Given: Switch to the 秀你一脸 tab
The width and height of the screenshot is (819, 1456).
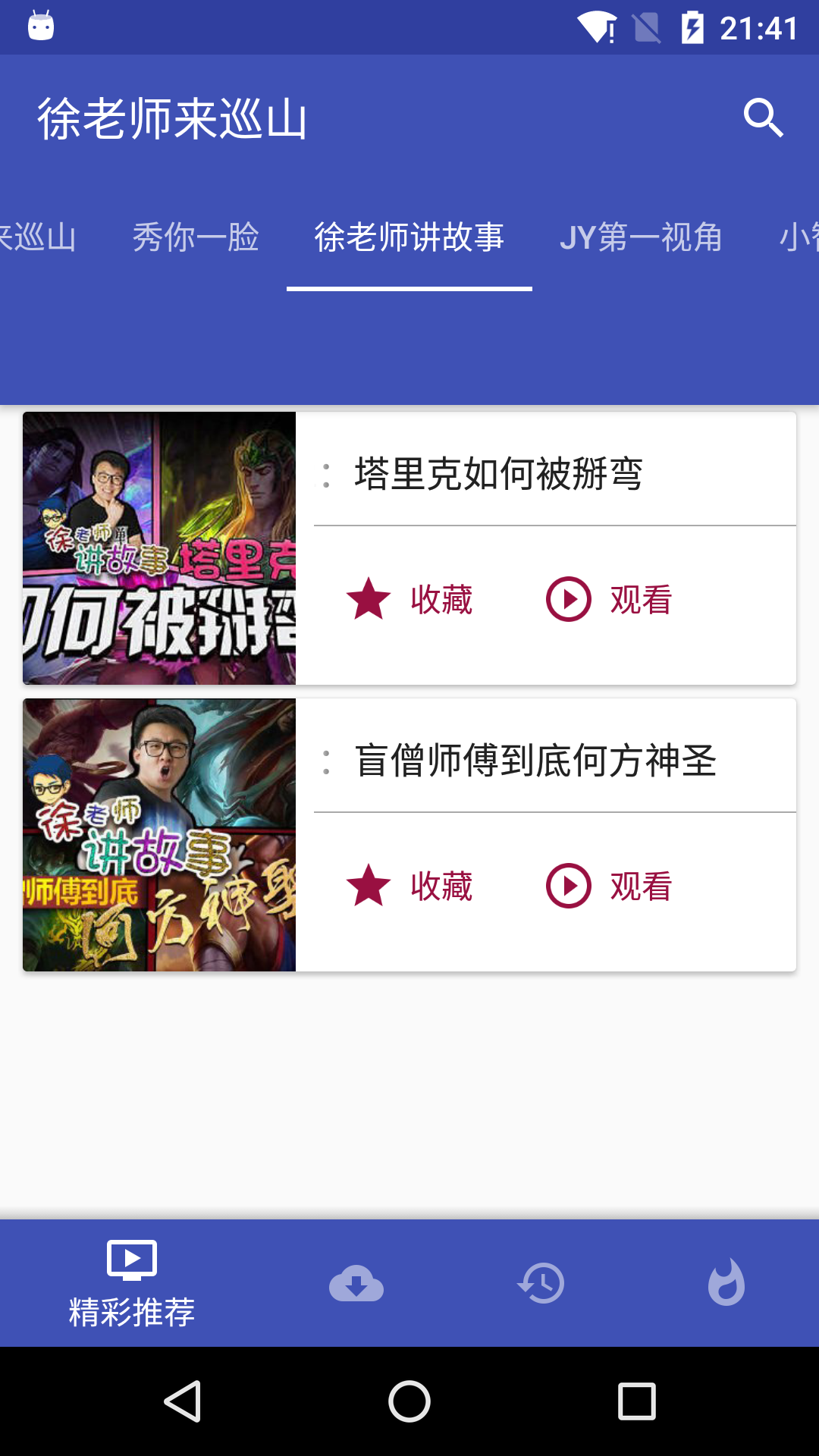Looking at the screenshot, I should click(196, 237).
